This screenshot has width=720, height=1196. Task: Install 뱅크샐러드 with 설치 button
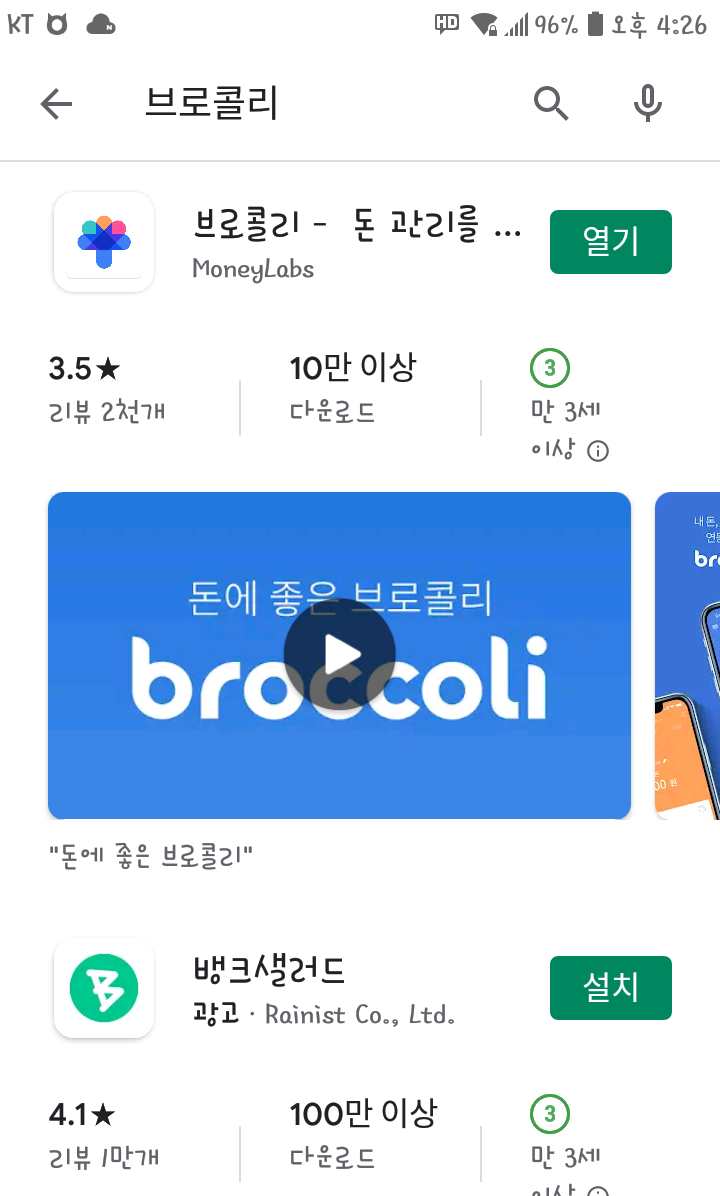[610, 987]
